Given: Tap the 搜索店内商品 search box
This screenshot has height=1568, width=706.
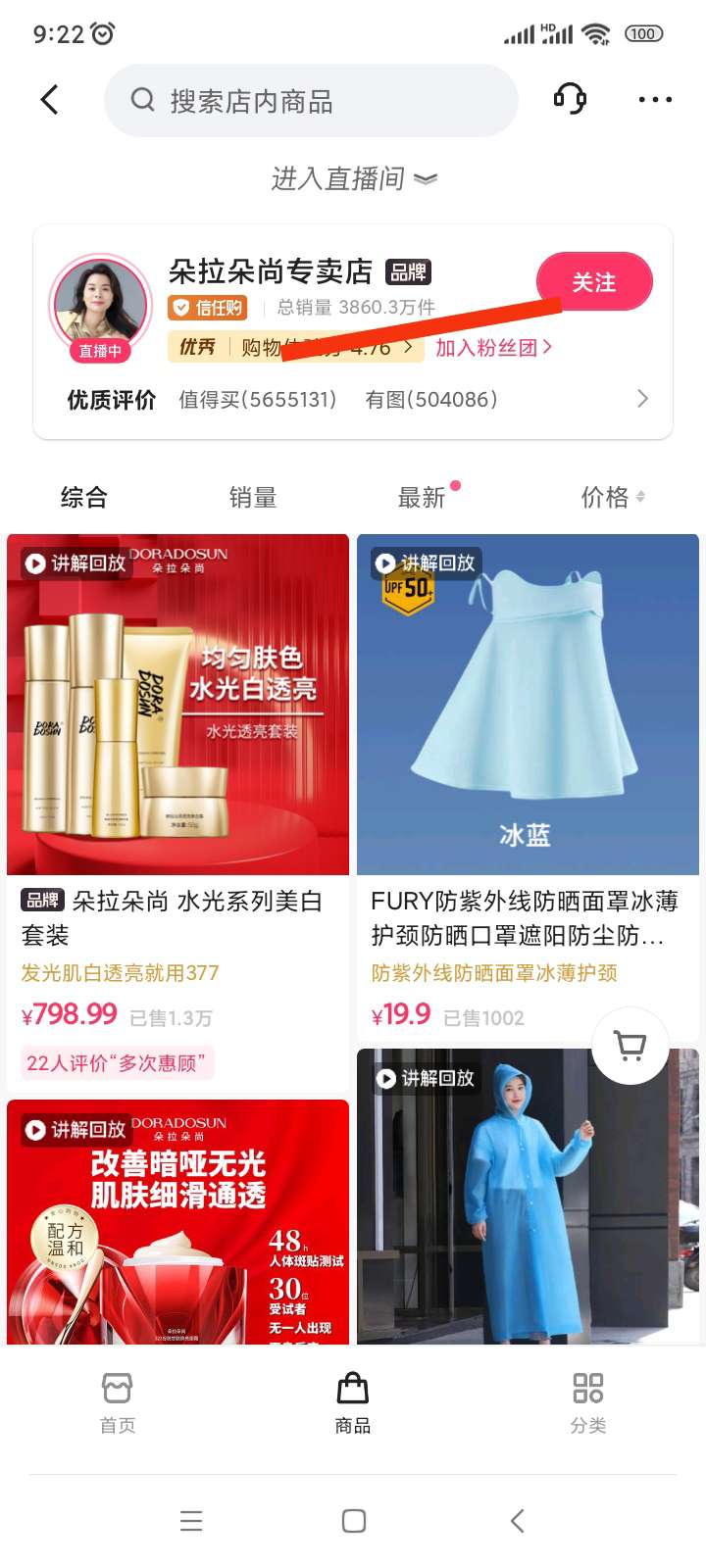Looking at the screenshot, I should (x=310, y=101).
